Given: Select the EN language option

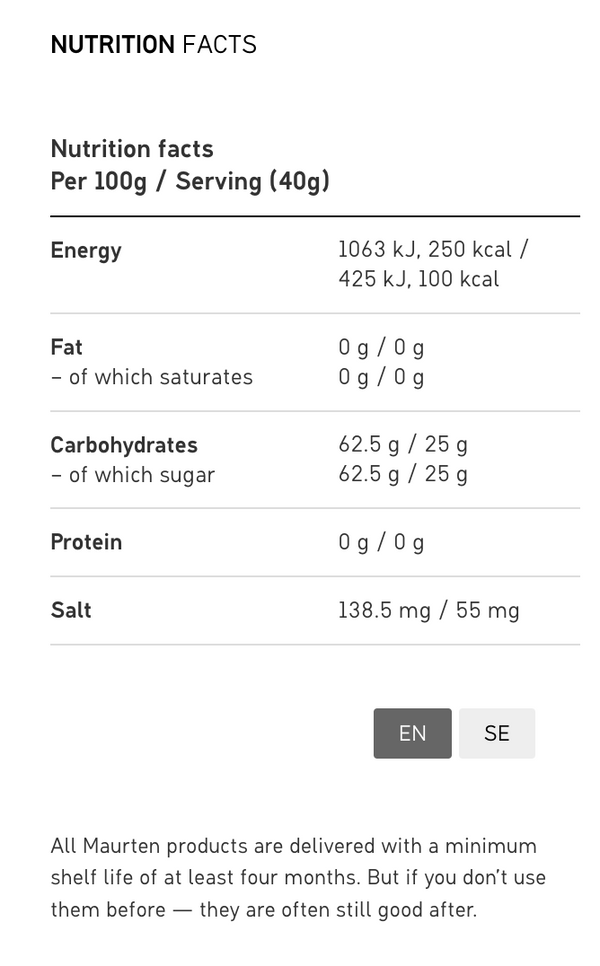Looking at the screenshot, I should [x=412, y=733].
